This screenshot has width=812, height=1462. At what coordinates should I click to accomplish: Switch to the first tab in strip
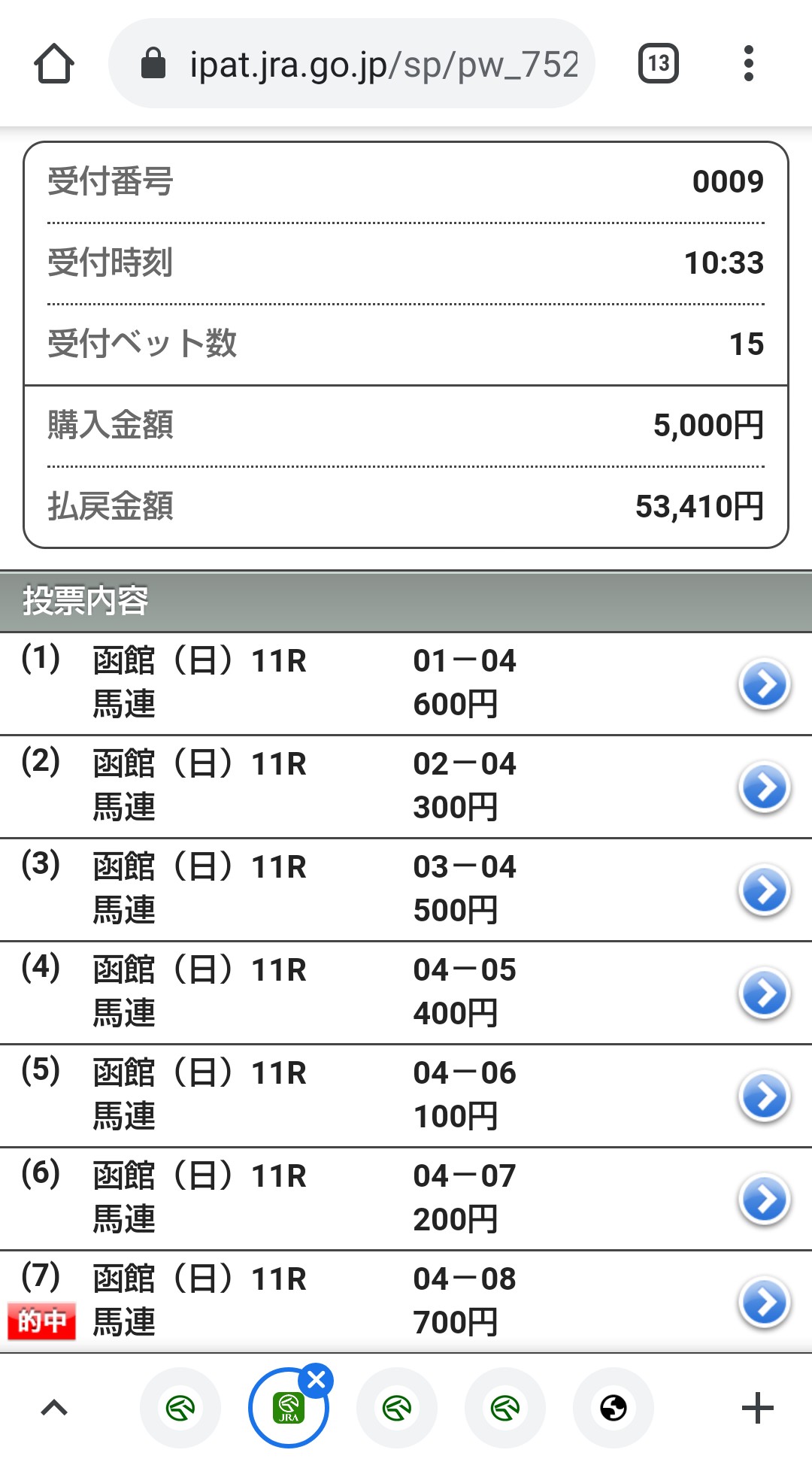[180, 1408]
